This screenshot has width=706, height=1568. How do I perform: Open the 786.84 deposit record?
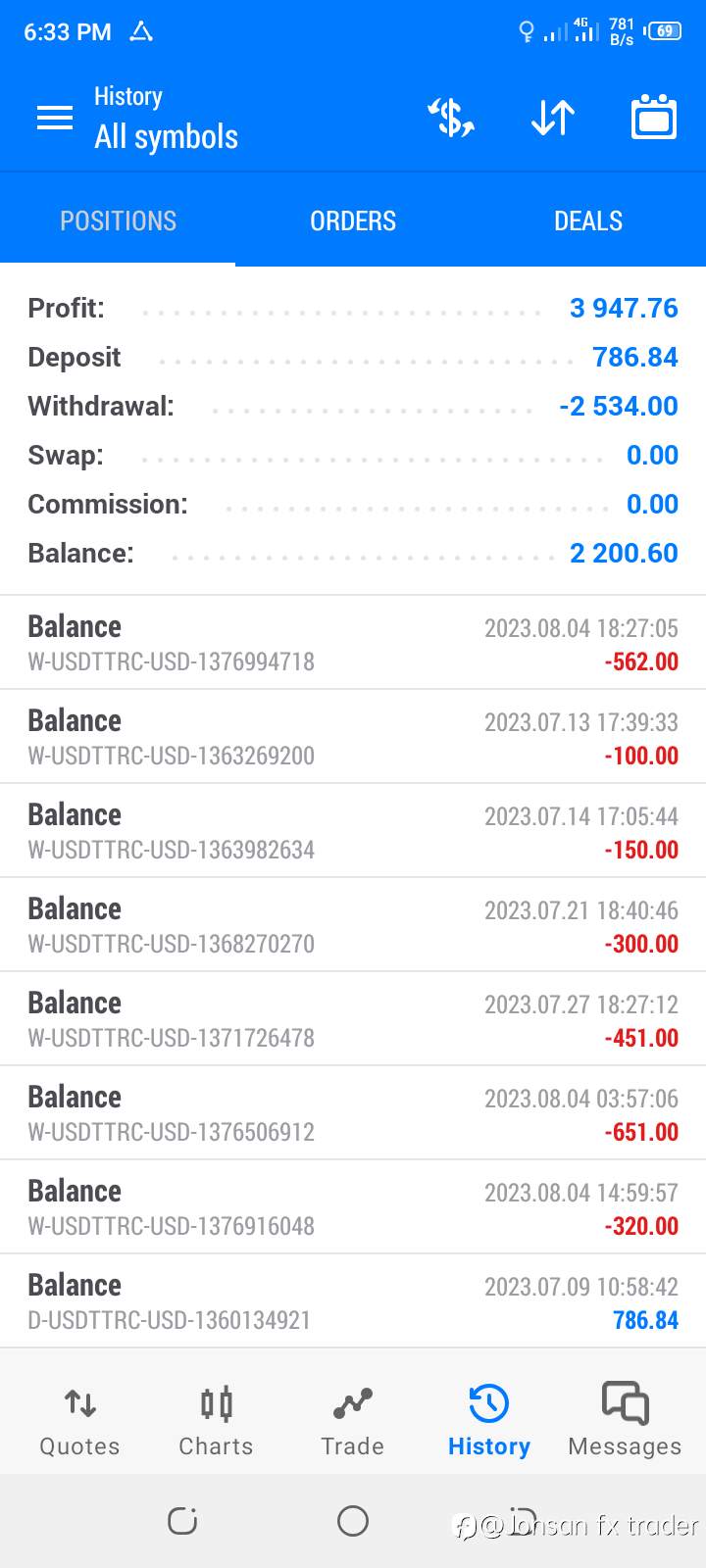(353, 1301)
